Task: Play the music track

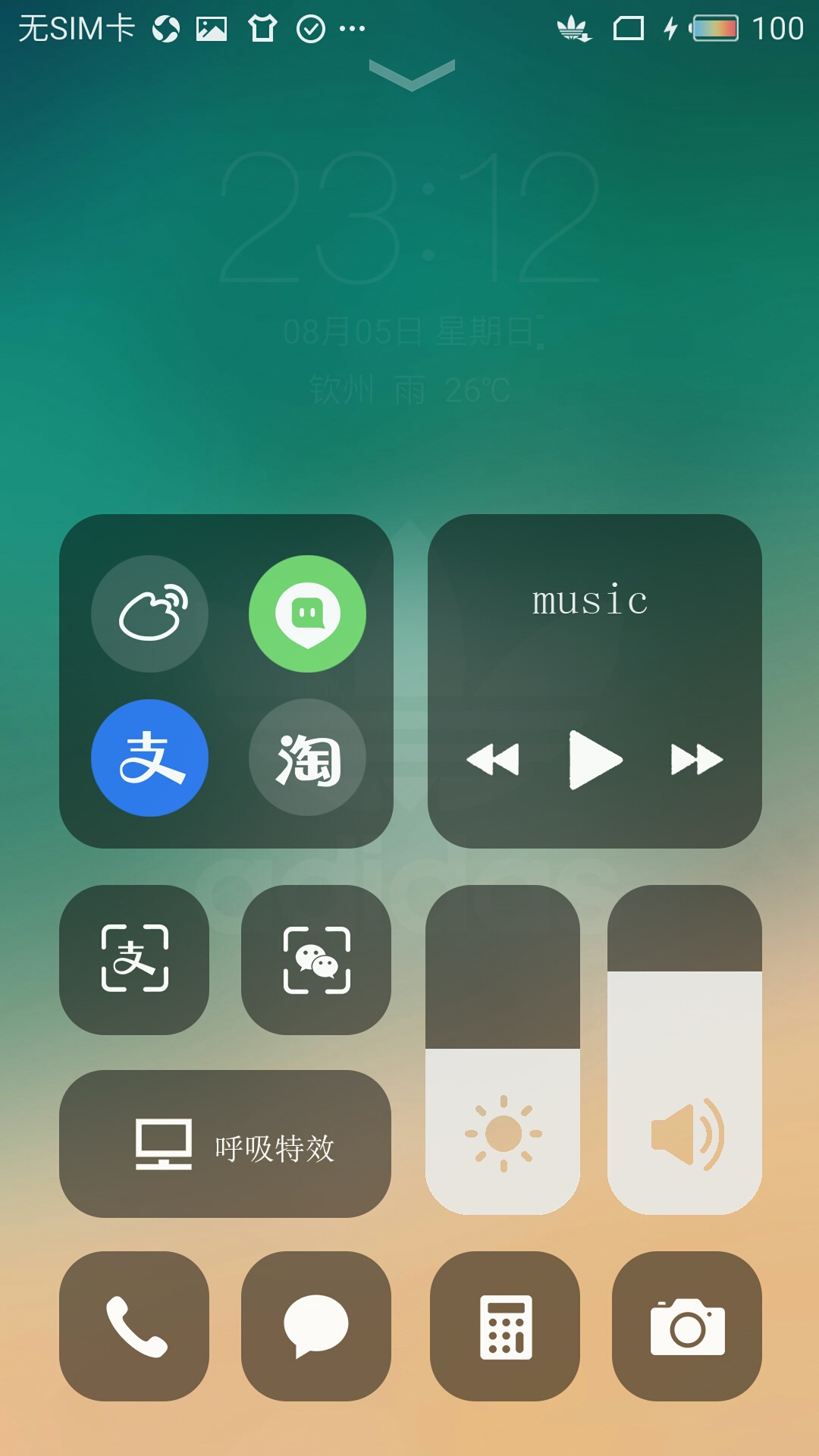Action: click(x=595, y=760)
